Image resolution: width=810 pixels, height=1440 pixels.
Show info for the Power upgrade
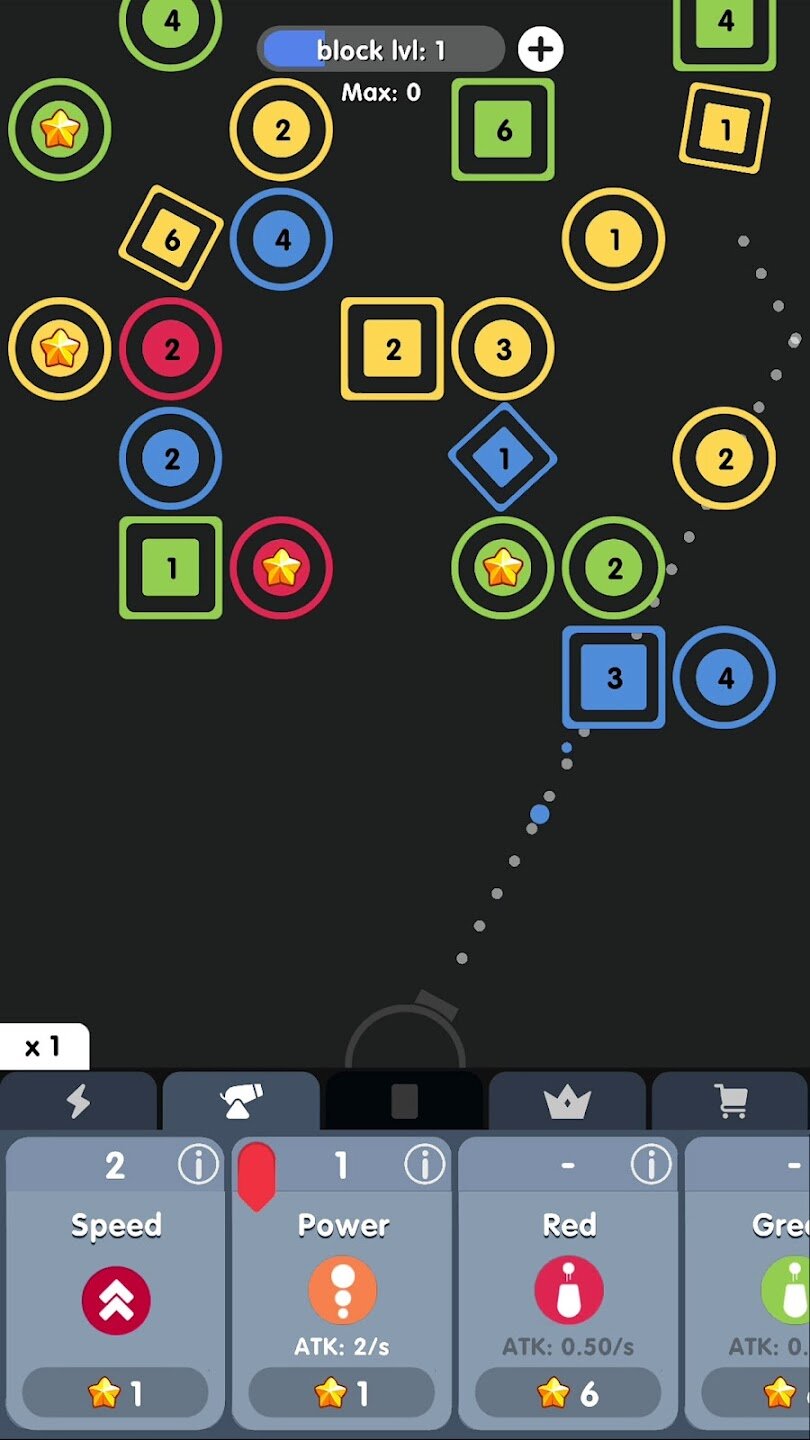(x=424, y=1165)
